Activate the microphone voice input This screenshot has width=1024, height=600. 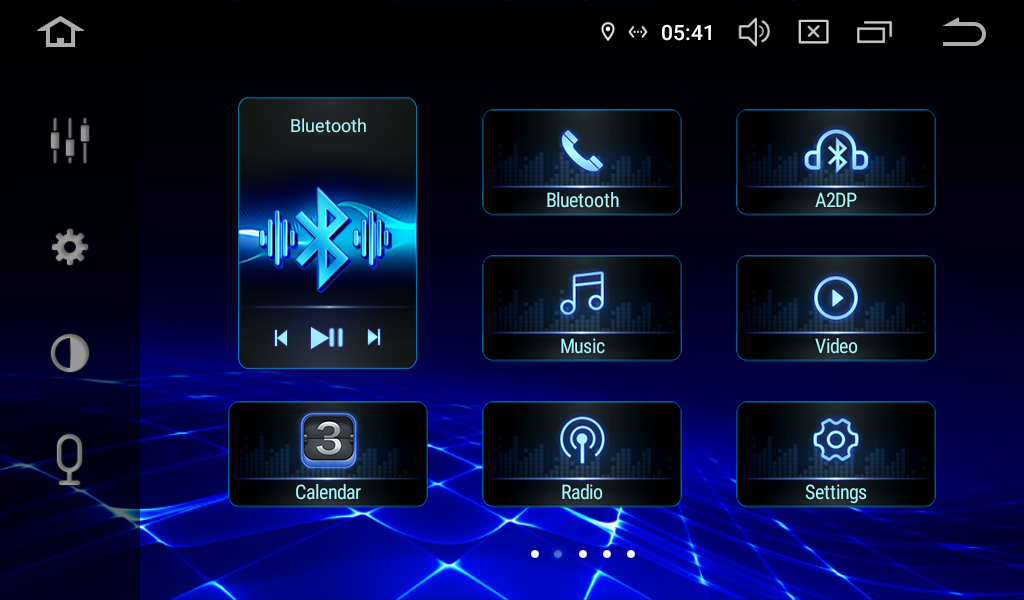[x=70, y=460]
